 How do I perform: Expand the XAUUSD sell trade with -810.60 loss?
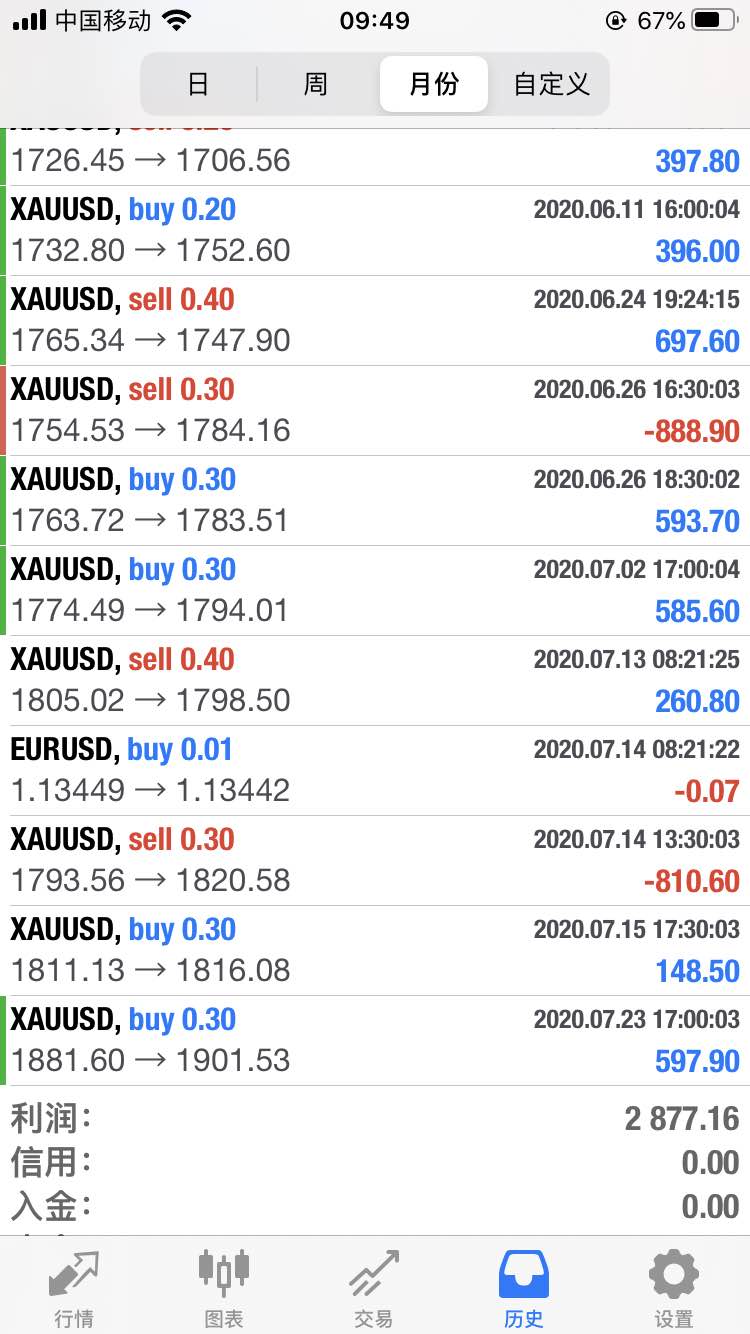[375, 861]
